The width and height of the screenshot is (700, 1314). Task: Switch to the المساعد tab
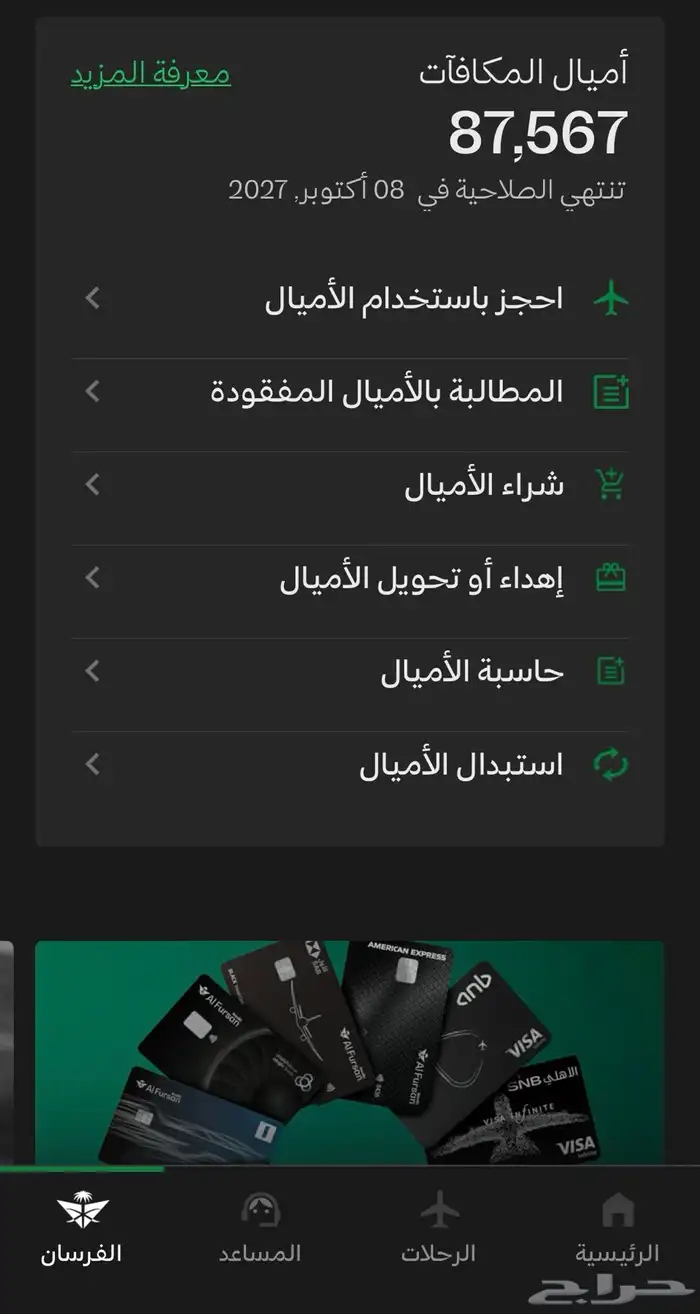coord(261,1228)
